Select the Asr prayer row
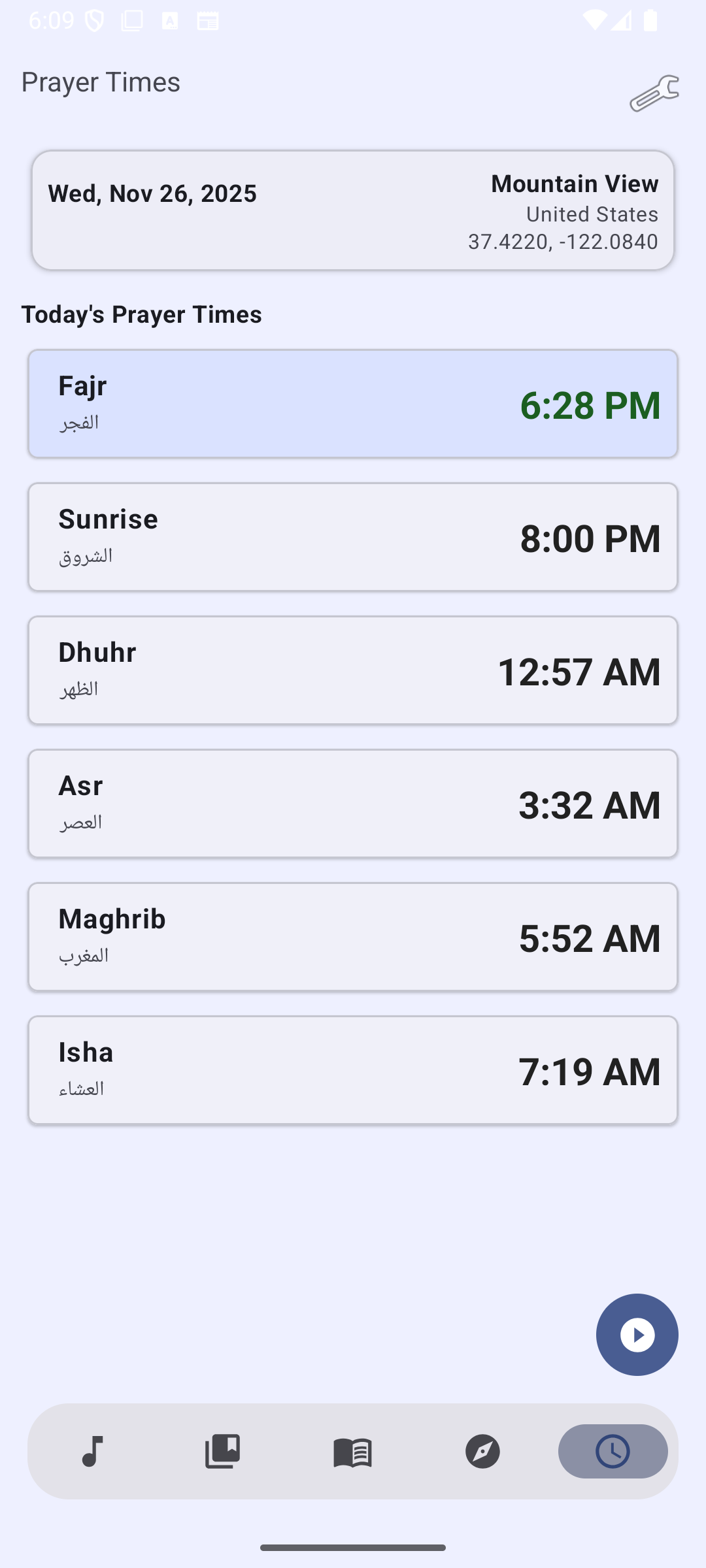This screenshot has height=1568, width=706. pyautogui.click(x=353, y=804)
